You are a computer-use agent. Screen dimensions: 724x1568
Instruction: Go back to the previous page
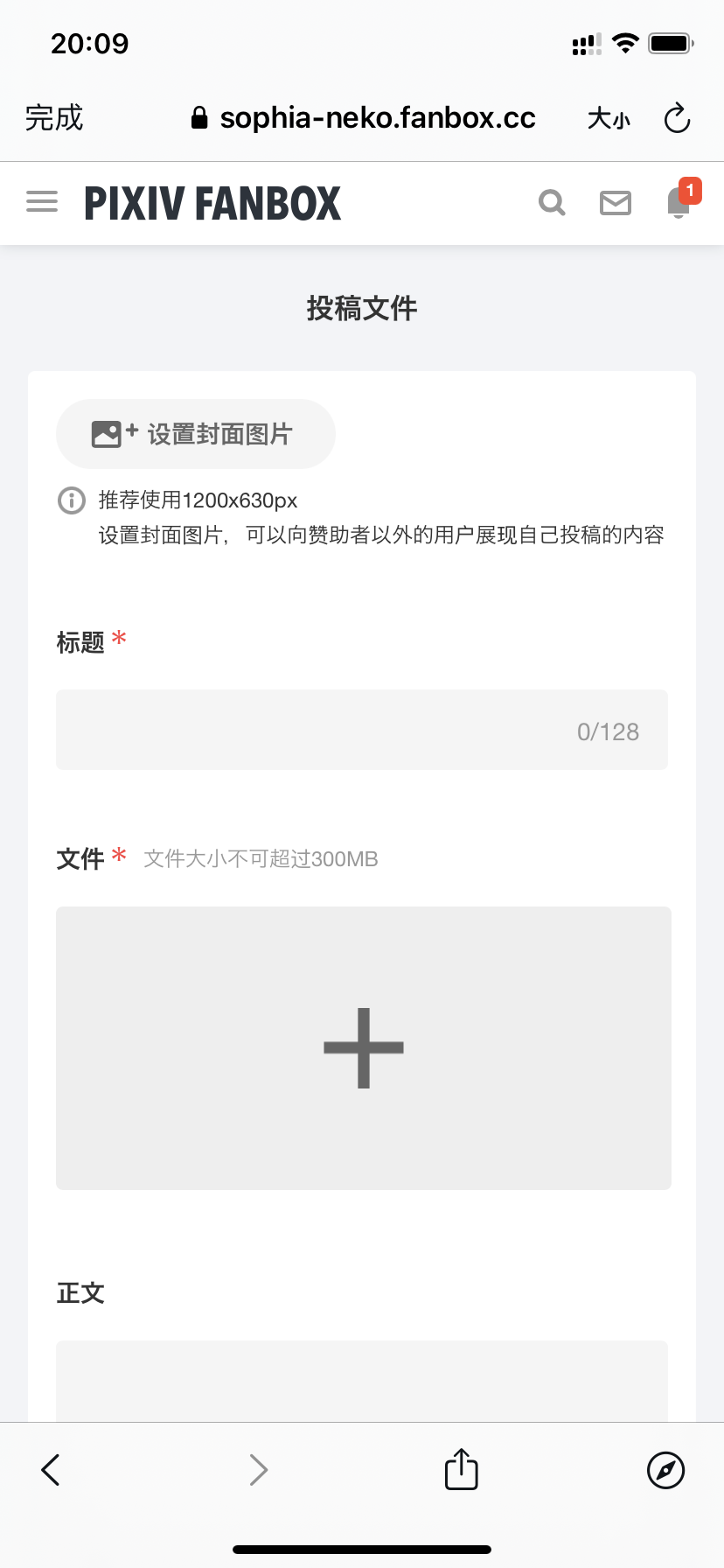51,1470
